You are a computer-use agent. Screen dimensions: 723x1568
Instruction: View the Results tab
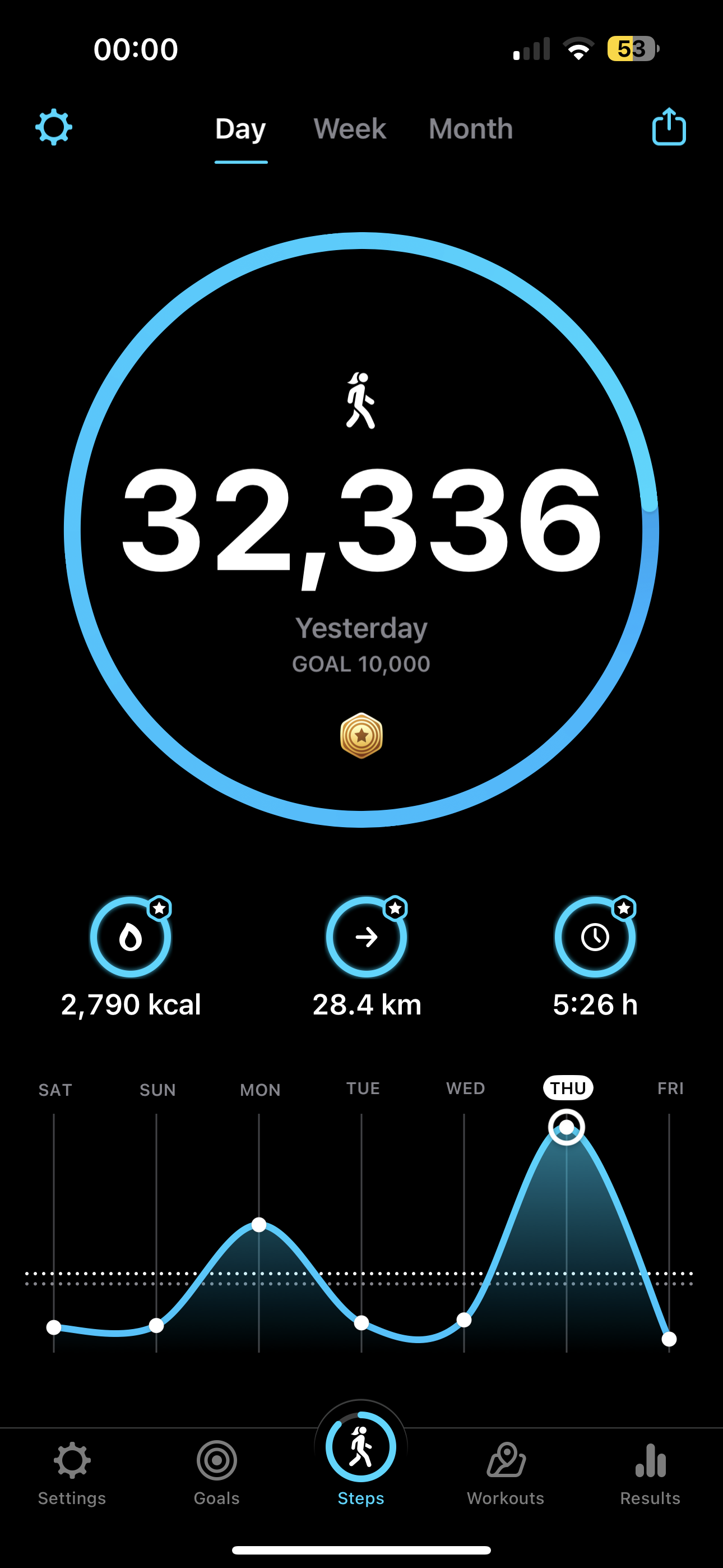tap(650, 1473)
